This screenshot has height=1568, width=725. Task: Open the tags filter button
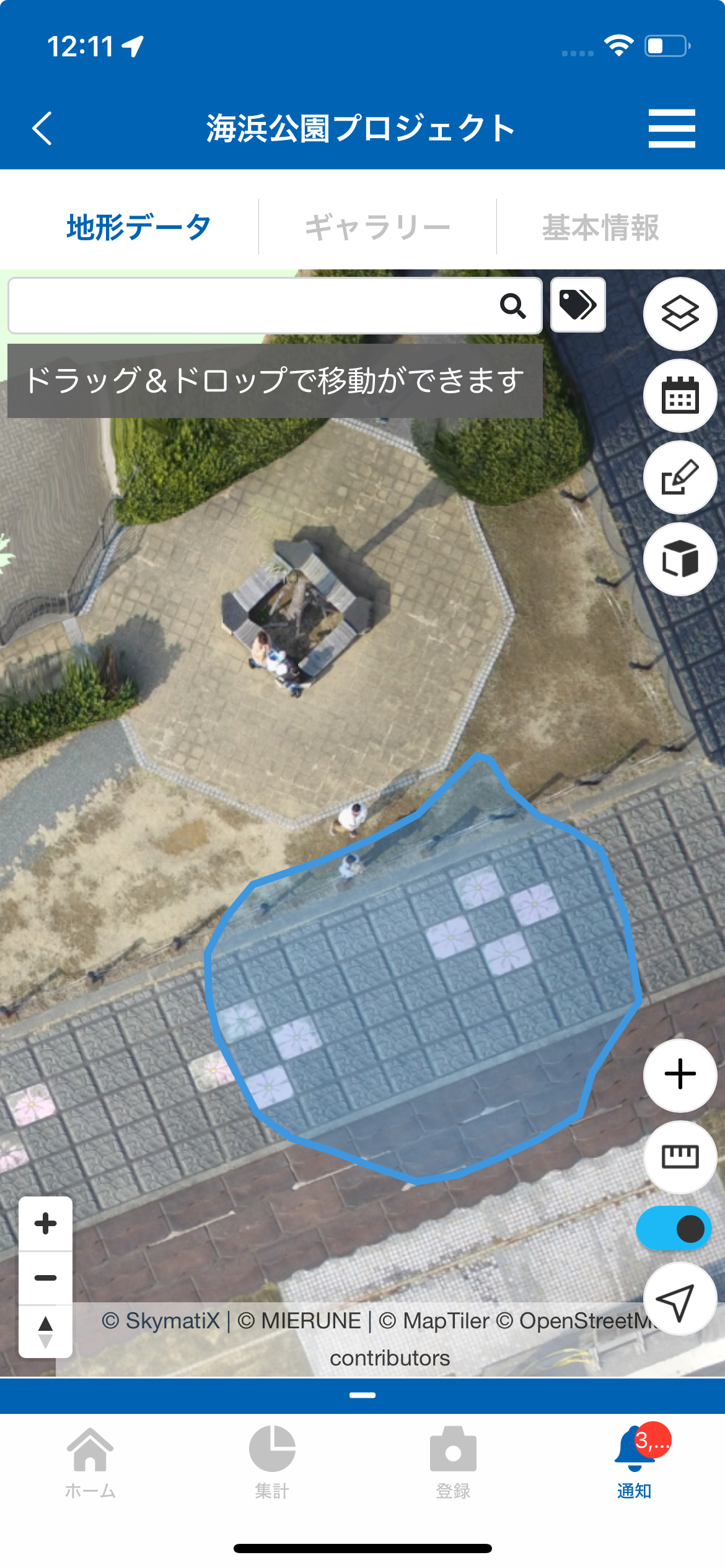coord(578,305)
